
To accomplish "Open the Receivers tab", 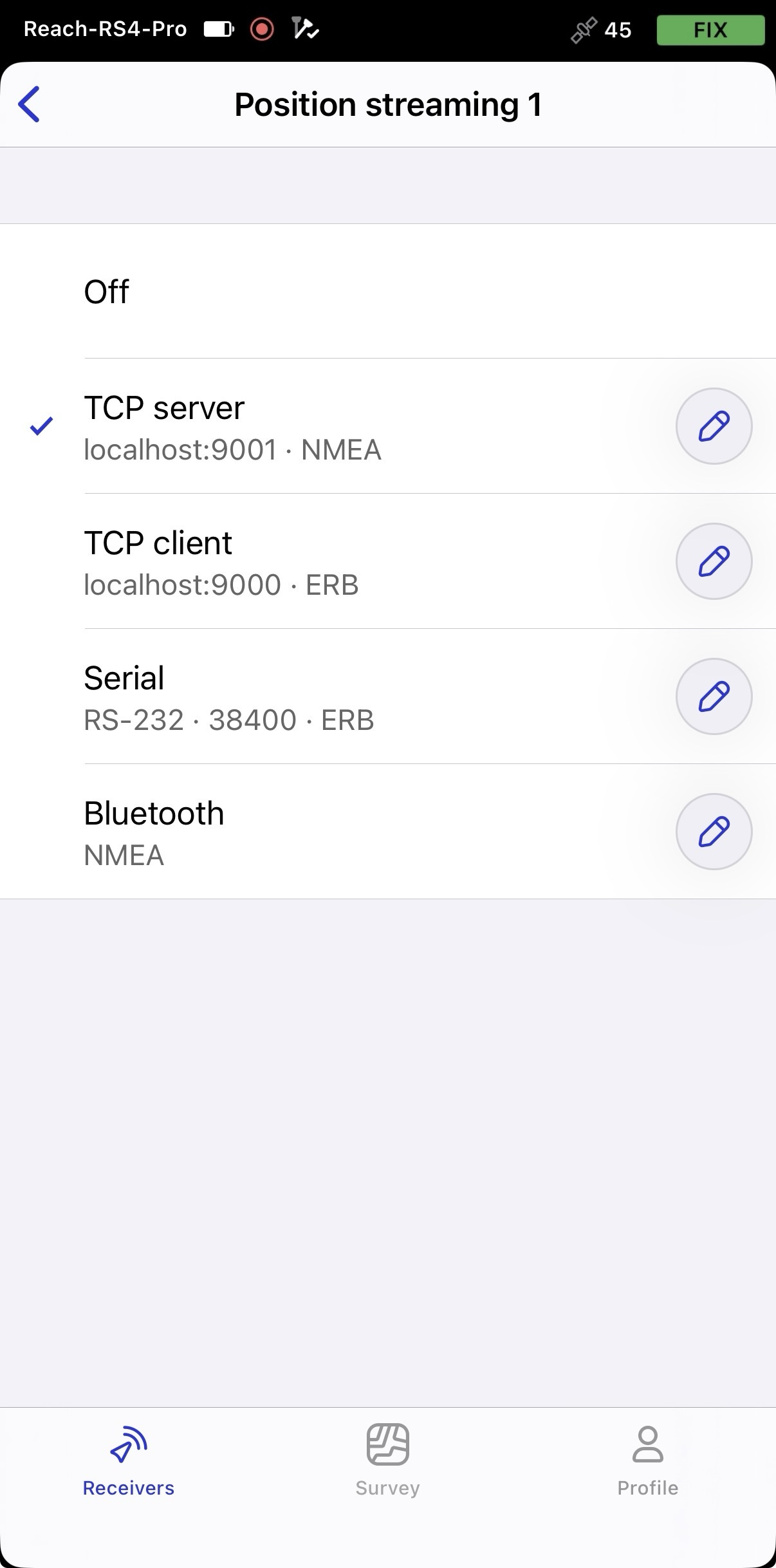I will pyautogui.click(x=129, y=1461).
